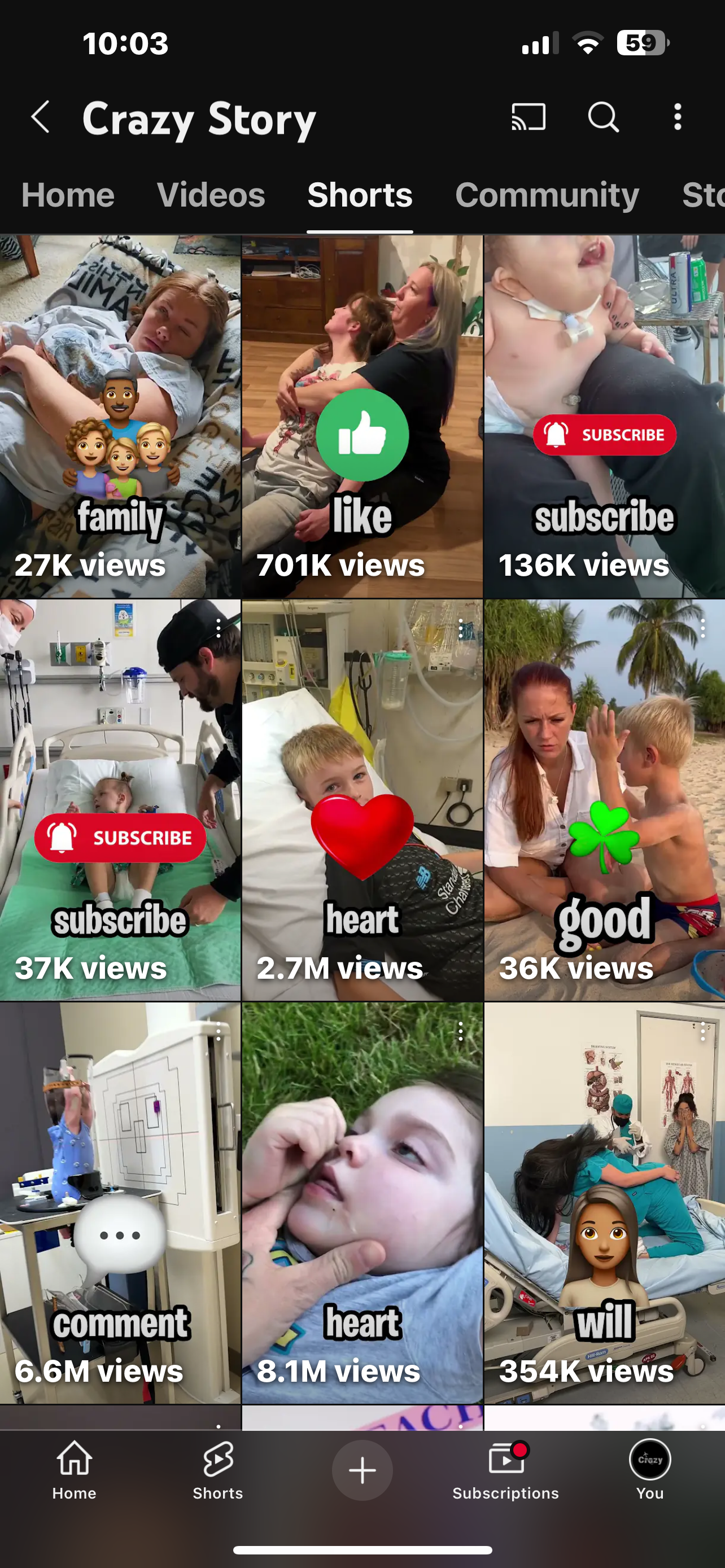
Task: Open options for the 37K views short
Action: pyautogui.click(x=219, y=628)
